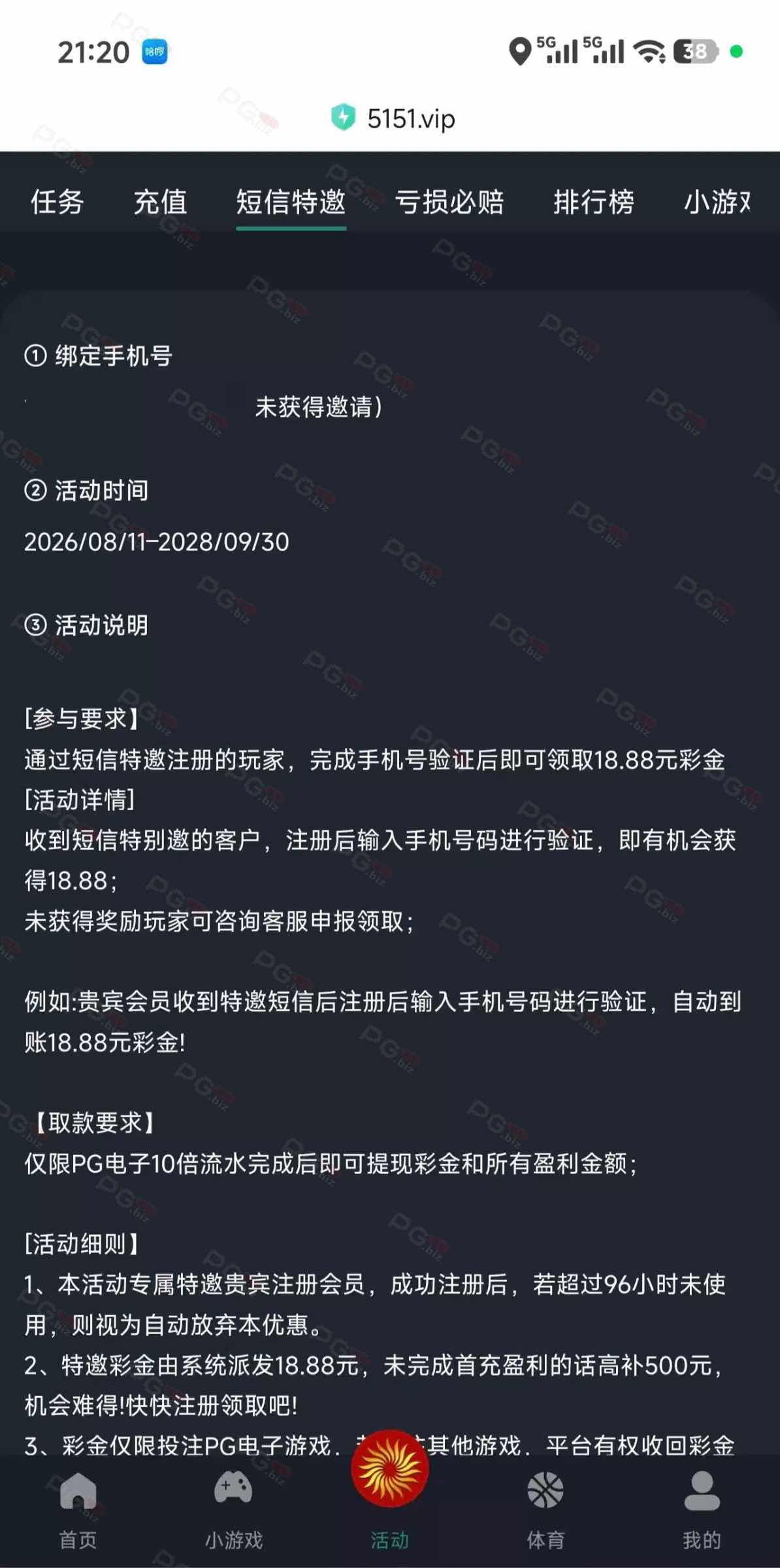Select the 短信特邀 tab

(291, 202)
